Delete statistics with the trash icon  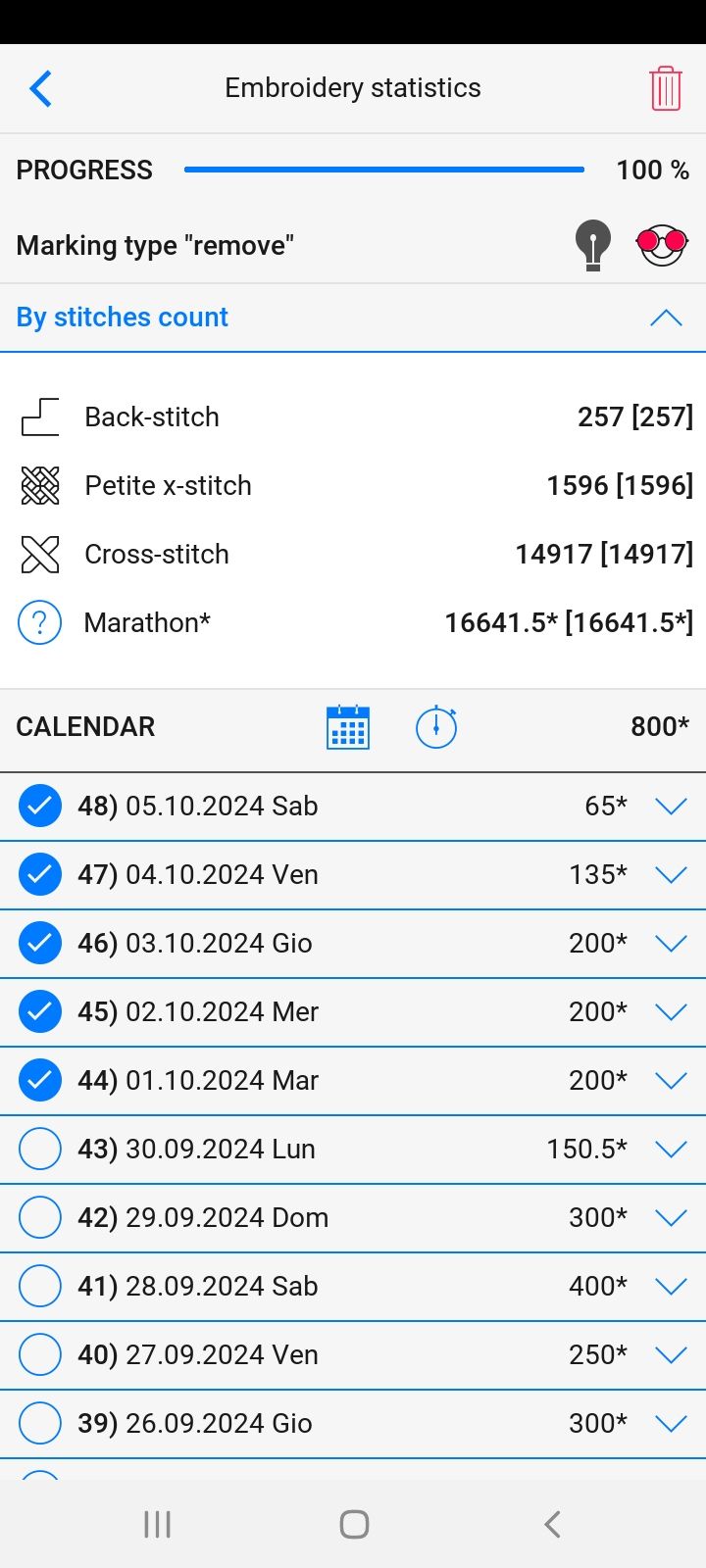(x=665, y=88)
